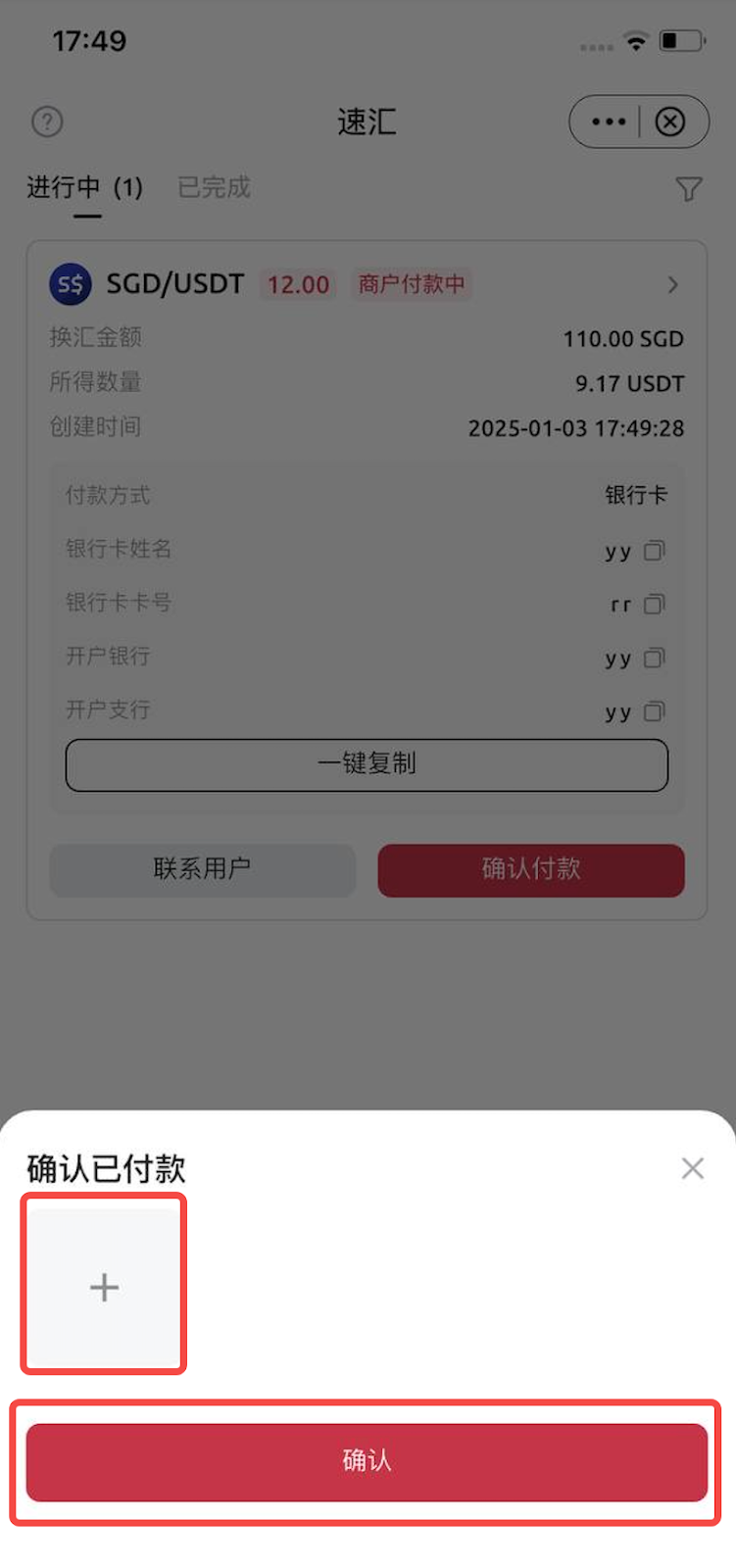Tap the filter funnel icon
The width and height of the screenshot is (736, 1568).
(x=688, y=188)
